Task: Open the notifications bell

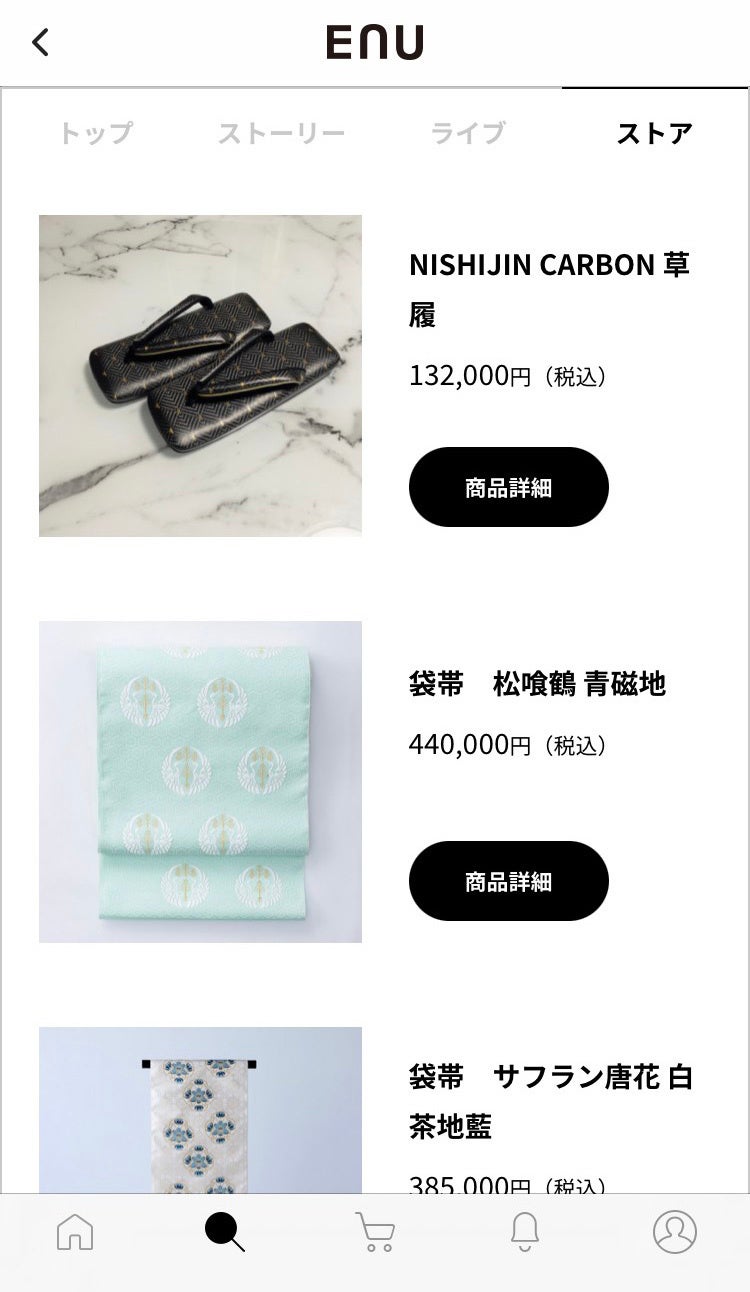Action: [x=525, y=1232]
